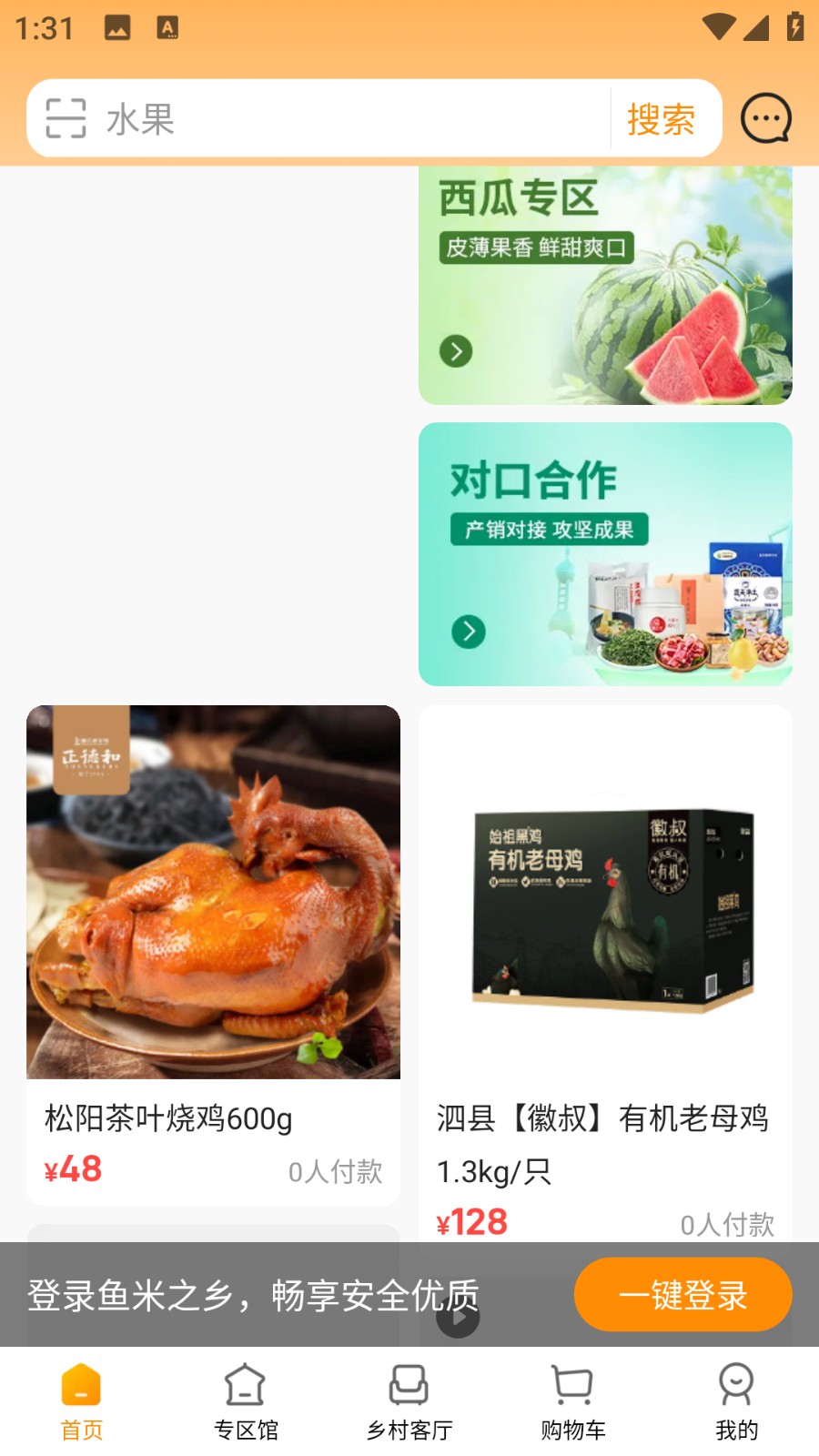Viewport: 819px width, 1456px height.
Task: Switch to the 首页 tab
Action: click(x=82, y=1401)
